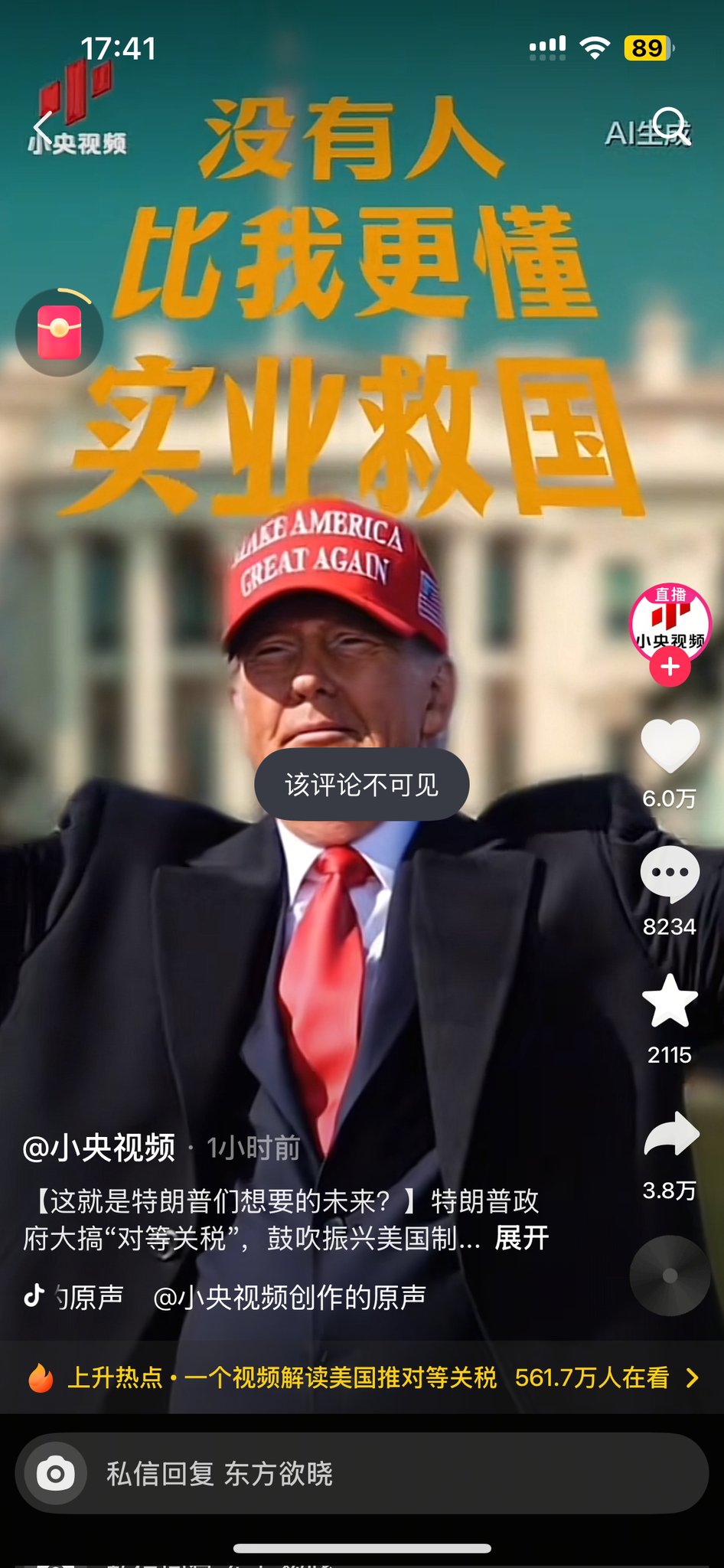Go back using the top-left arrow
724x1568 pixels.
coord(44,127)
